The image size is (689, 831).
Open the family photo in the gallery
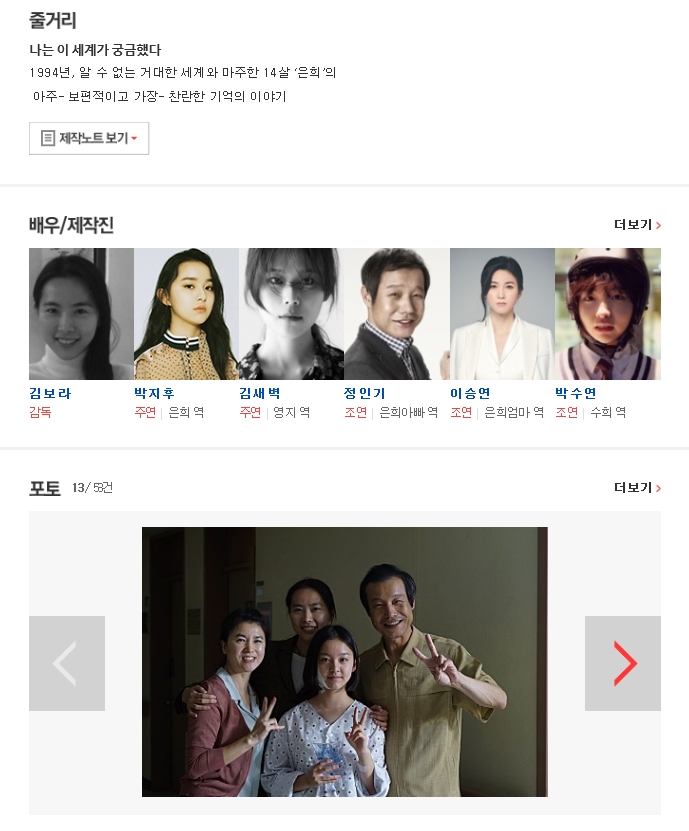pyautogui.click(x=344, y=661)
